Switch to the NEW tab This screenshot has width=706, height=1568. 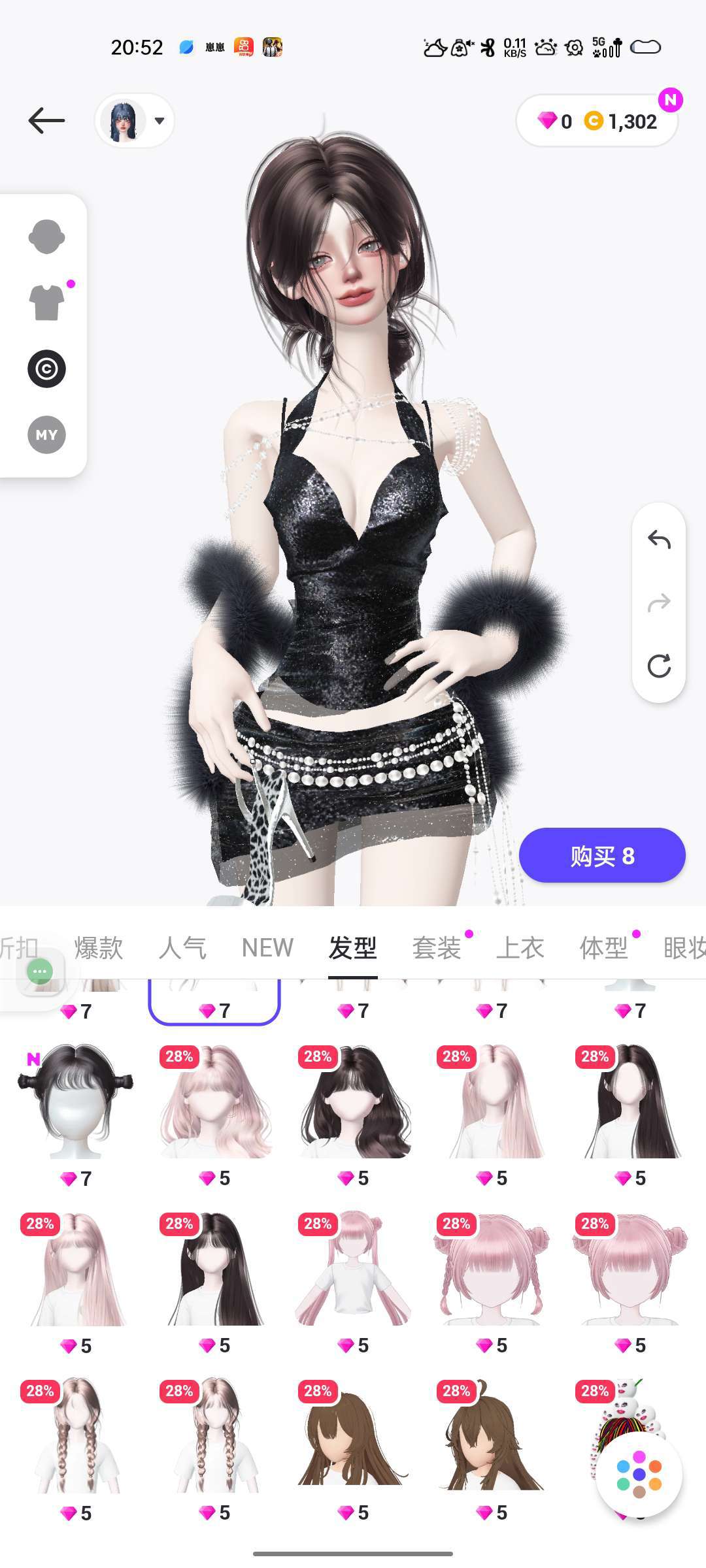(267, 947)
